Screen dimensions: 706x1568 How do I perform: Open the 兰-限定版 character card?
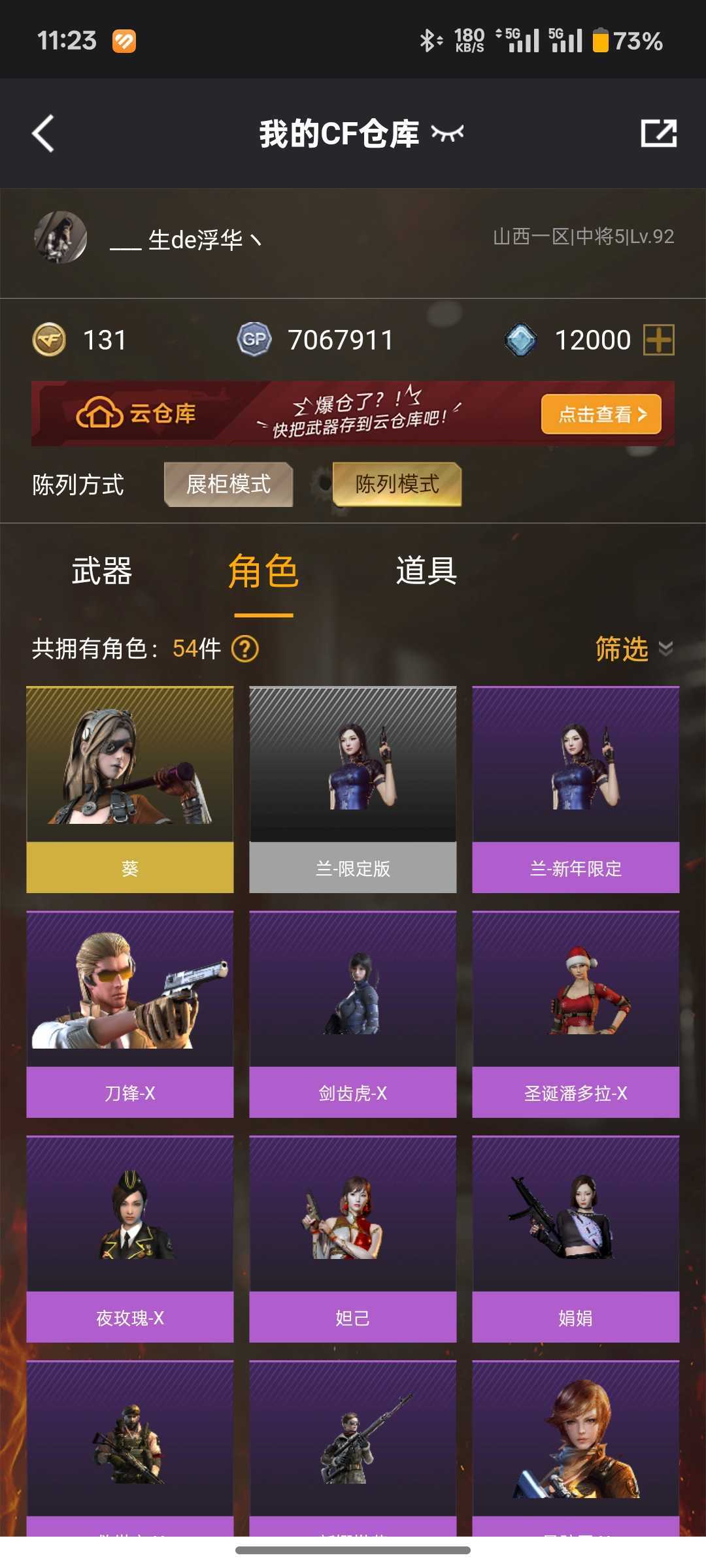pyautogui.click(x=353, y=790)
